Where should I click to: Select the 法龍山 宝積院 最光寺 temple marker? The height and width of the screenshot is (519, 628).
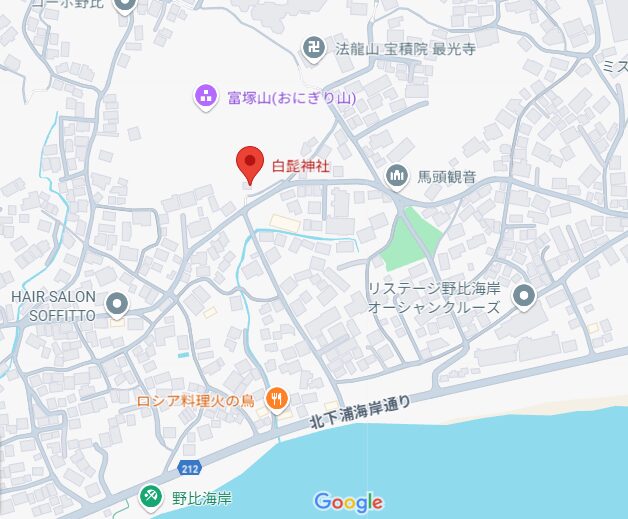point(313,49)
